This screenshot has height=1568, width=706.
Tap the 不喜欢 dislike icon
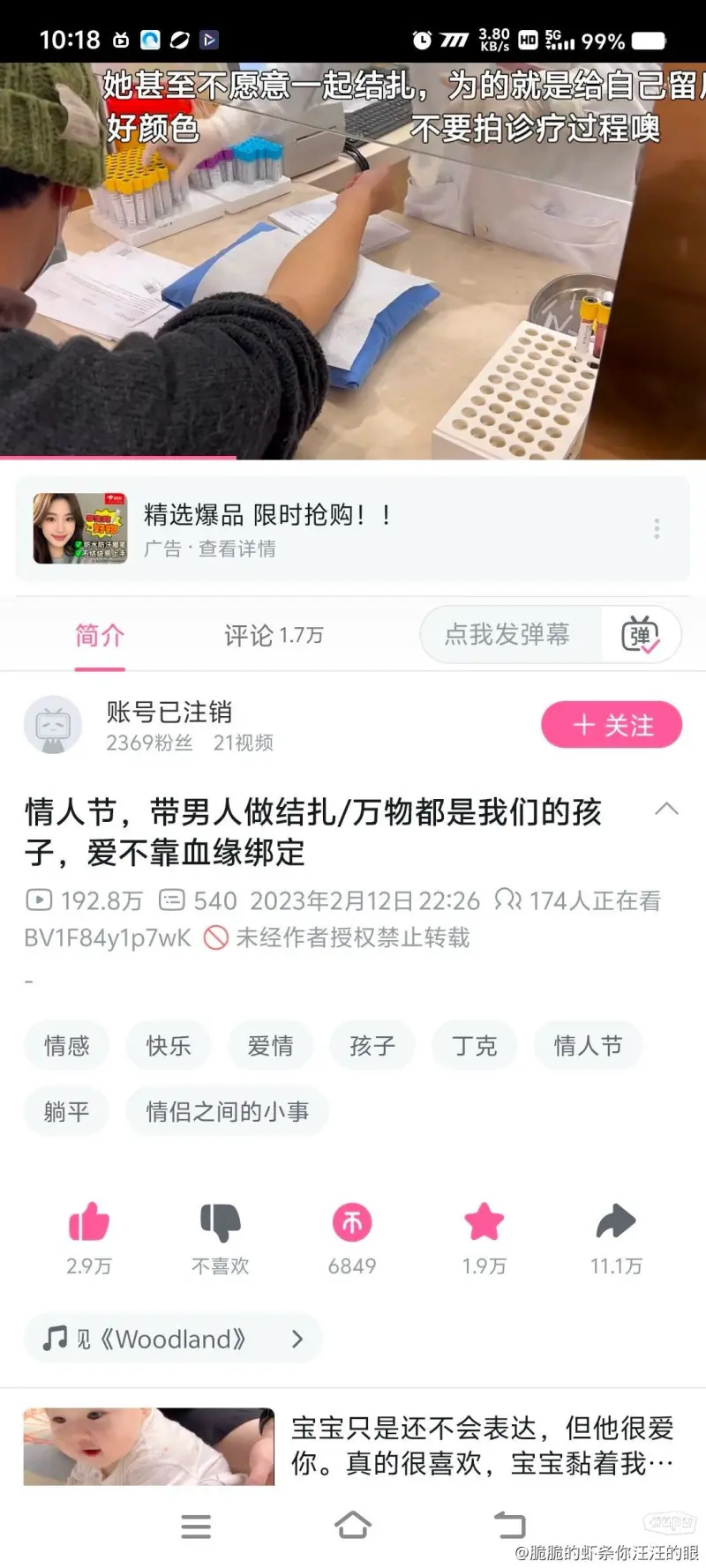(x=221, y=1224)
